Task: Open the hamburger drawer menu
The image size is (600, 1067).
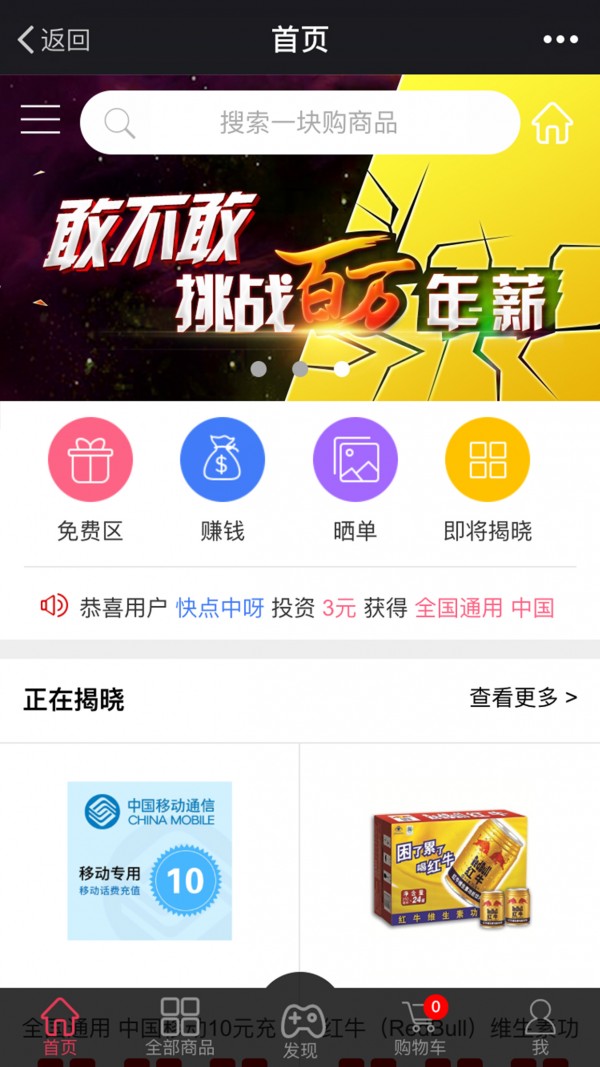Action: pyautogui.click(x=41, y=121)
